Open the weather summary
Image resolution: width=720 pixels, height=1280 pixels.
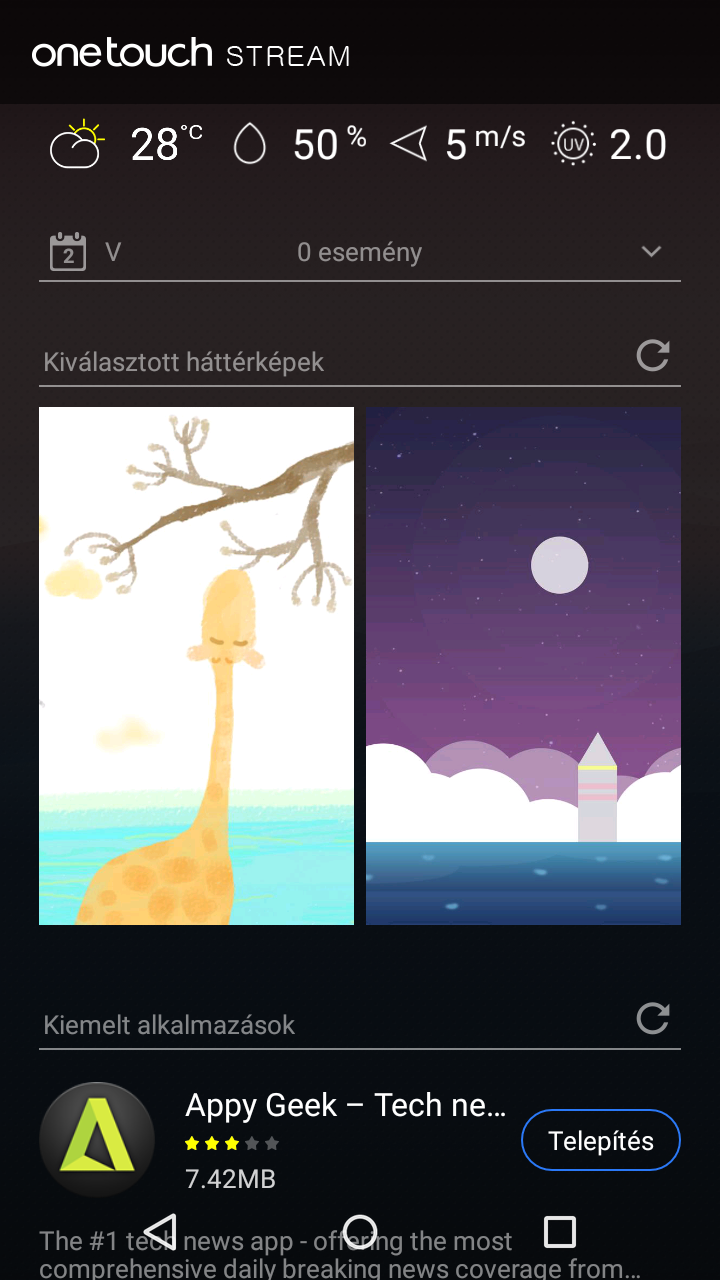point(358,145)
